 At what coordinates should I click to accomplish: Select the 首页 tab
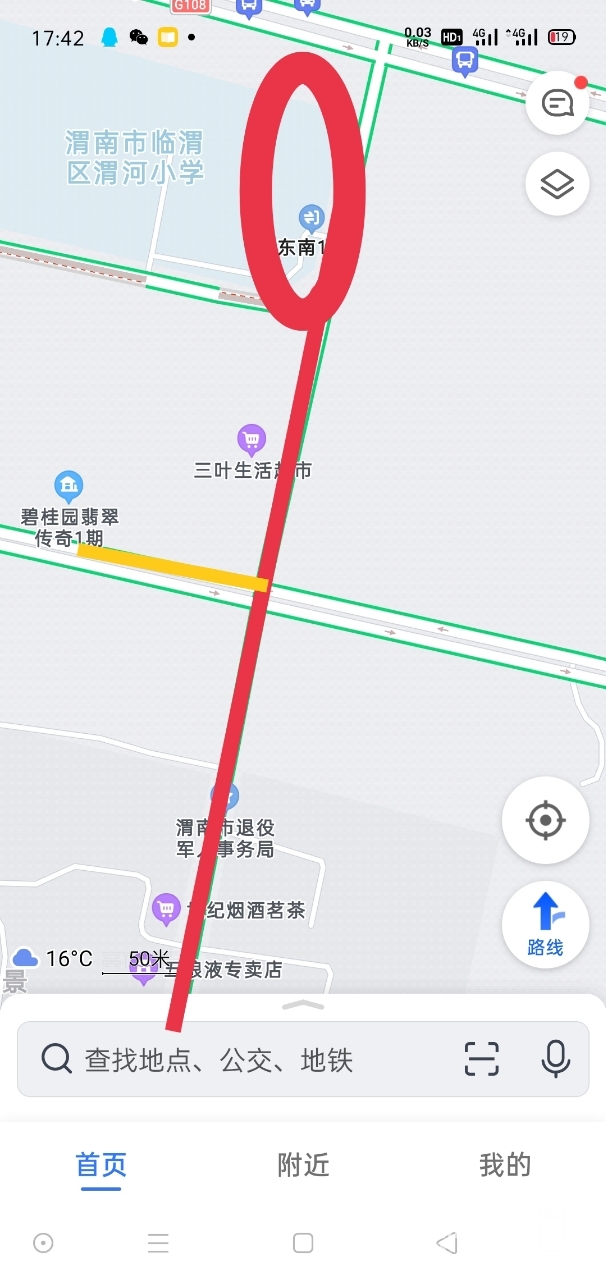tap(101, 1165)
